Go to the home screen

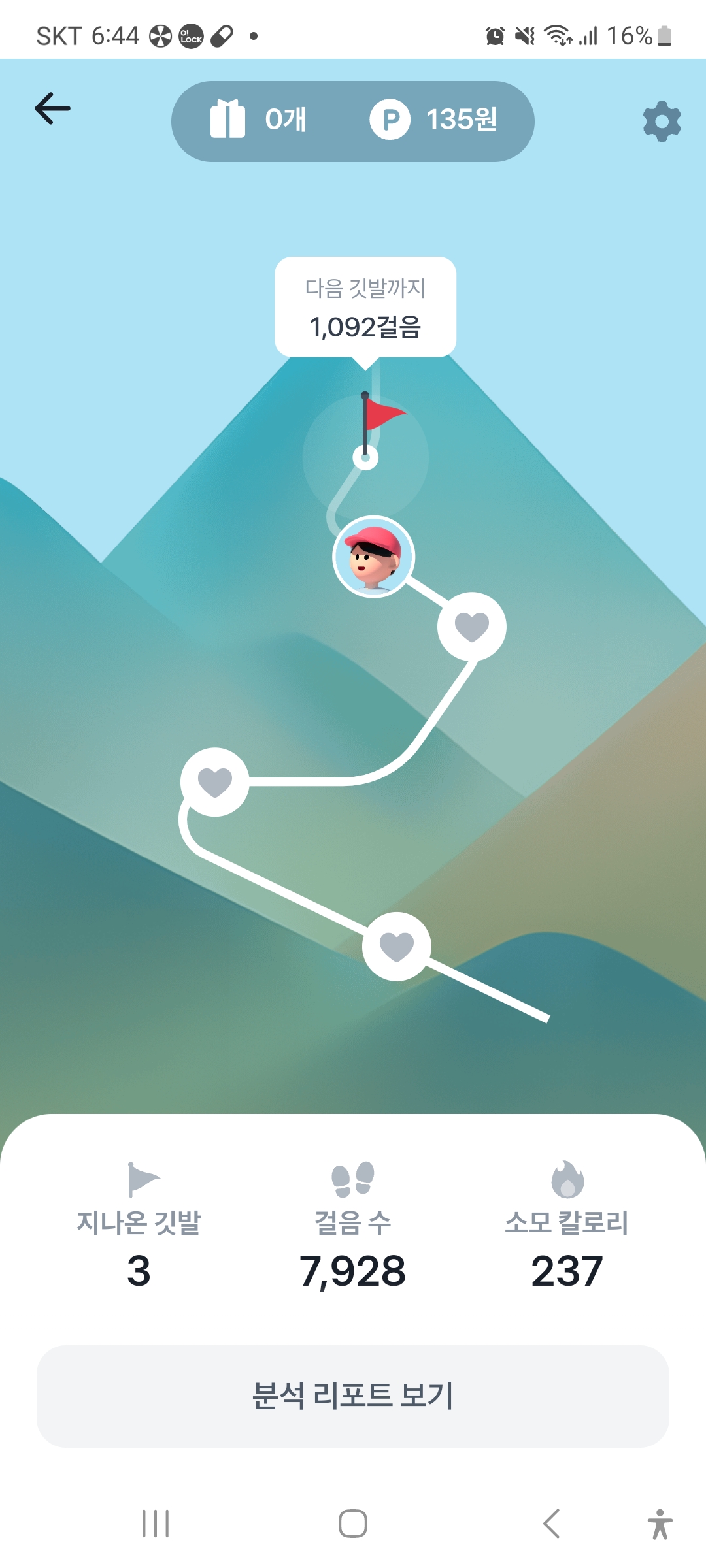tap(353, 1524)
